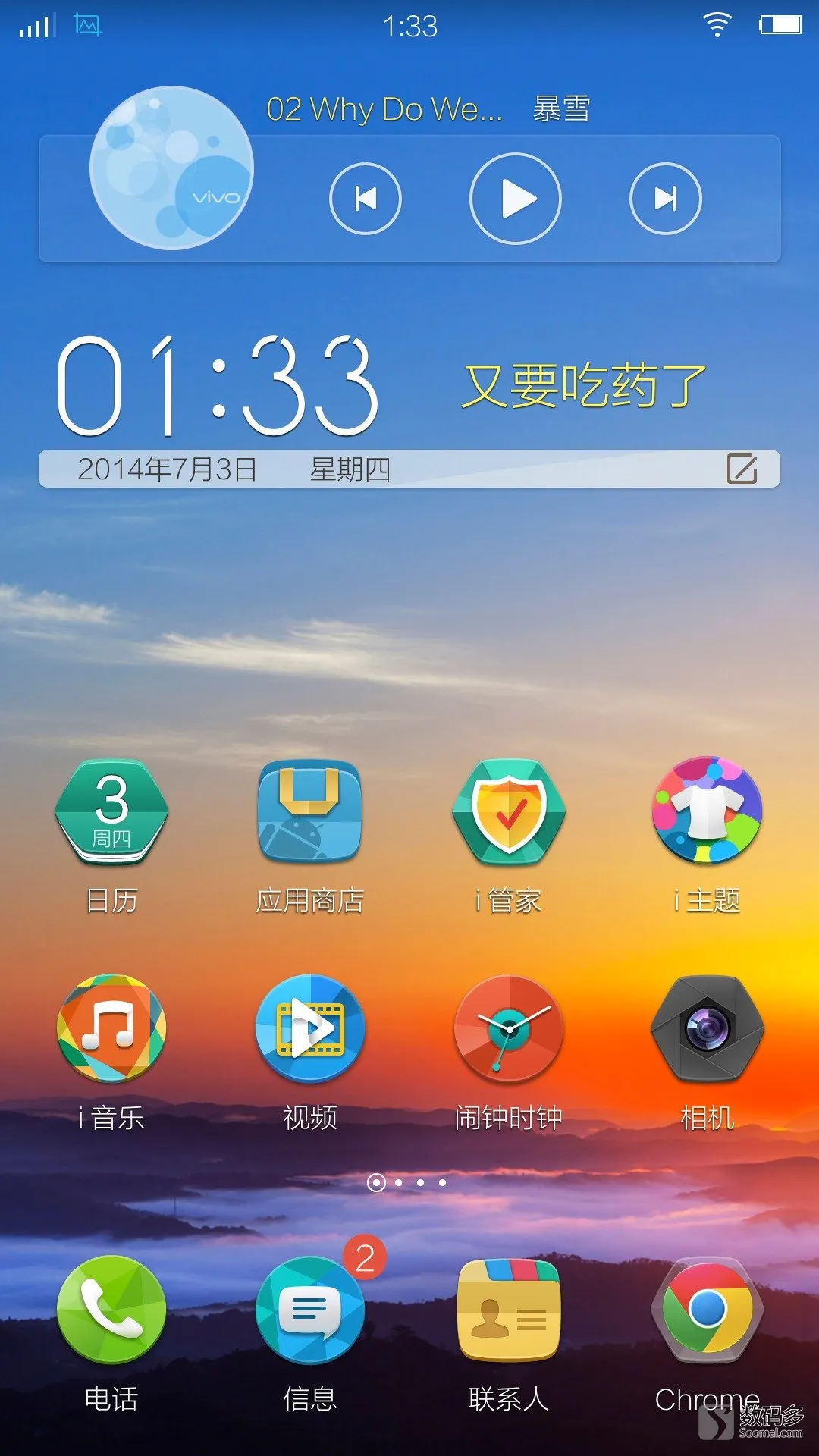This screenshot has width=819, height=1456.
Task: Tap the vivo album art circle
Action: click(x=171, y=168)
